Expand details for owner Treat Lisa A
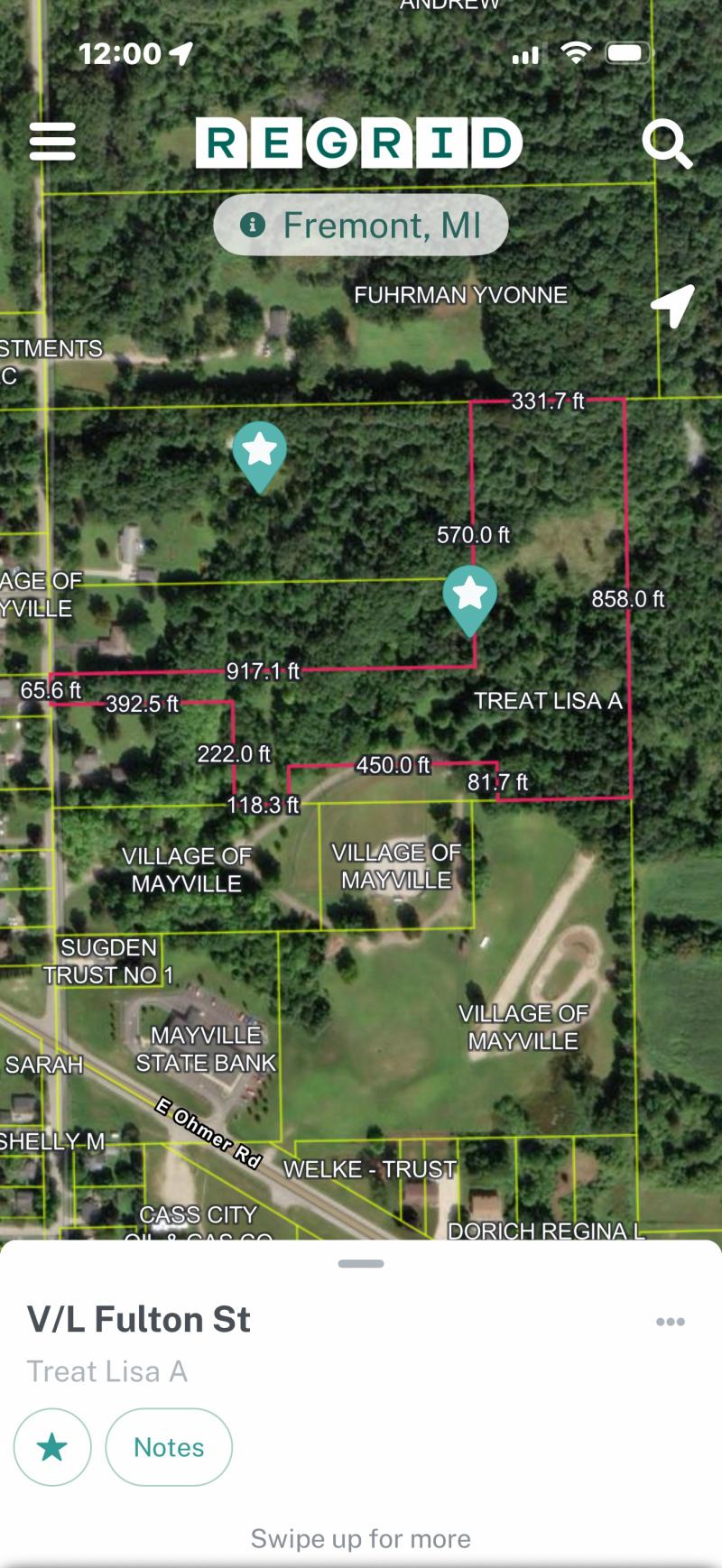Viewport: 722px width, 1568px height. (x=106, y=1371)
